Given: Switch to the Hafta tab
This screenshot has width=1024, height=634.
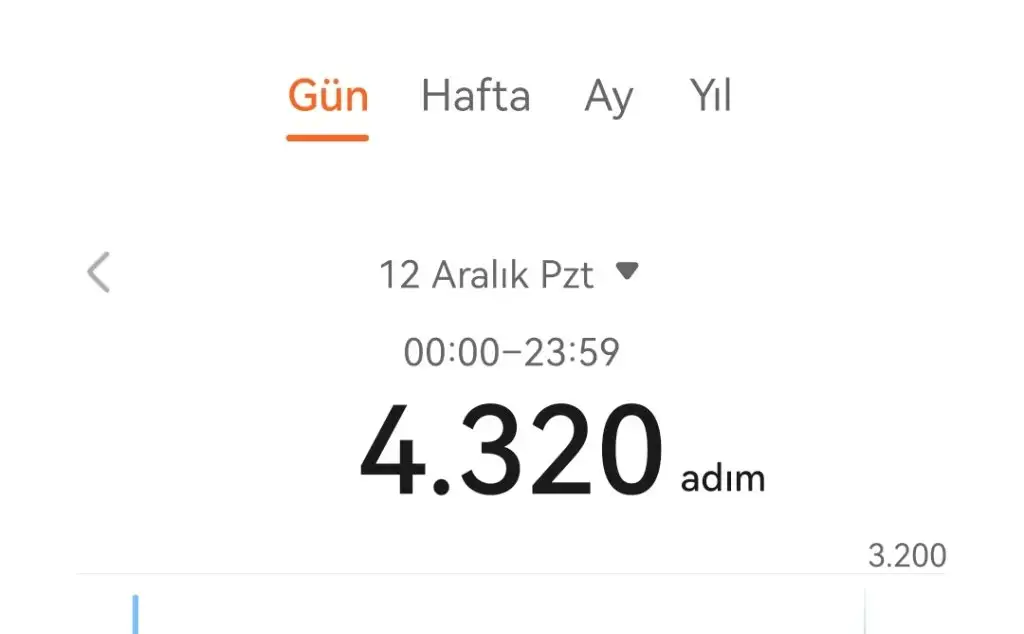Looking at the screenshot, I should coord(475,97).
